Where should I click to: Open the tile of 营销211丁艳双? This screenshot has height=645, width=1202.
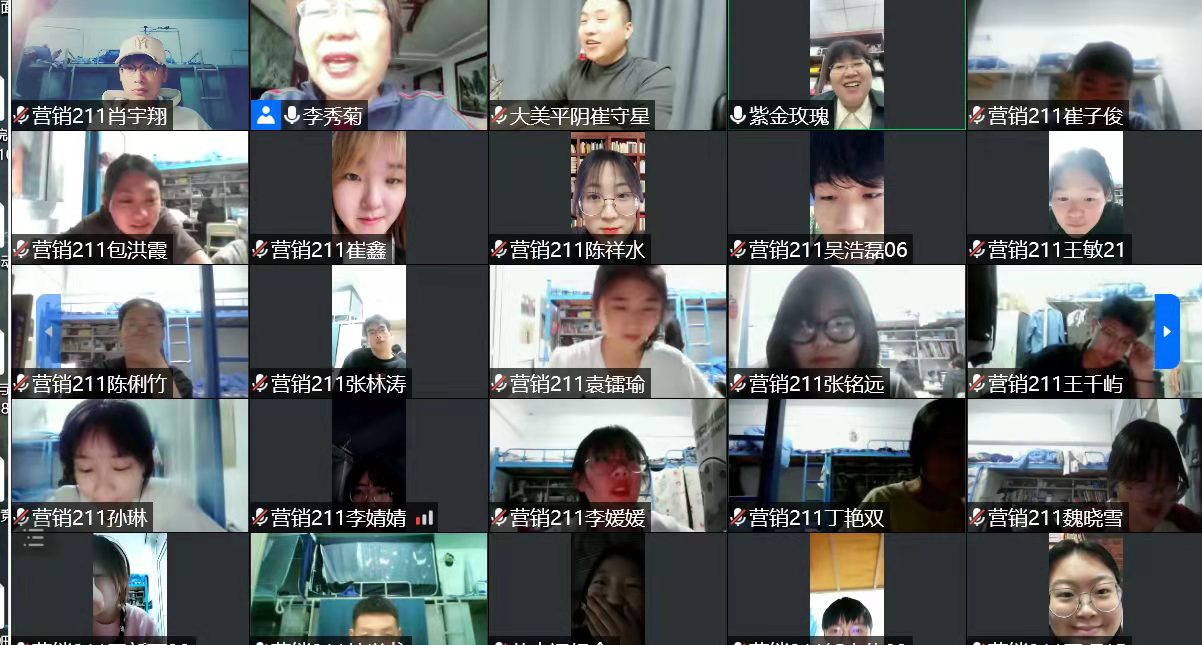[846, 462]
